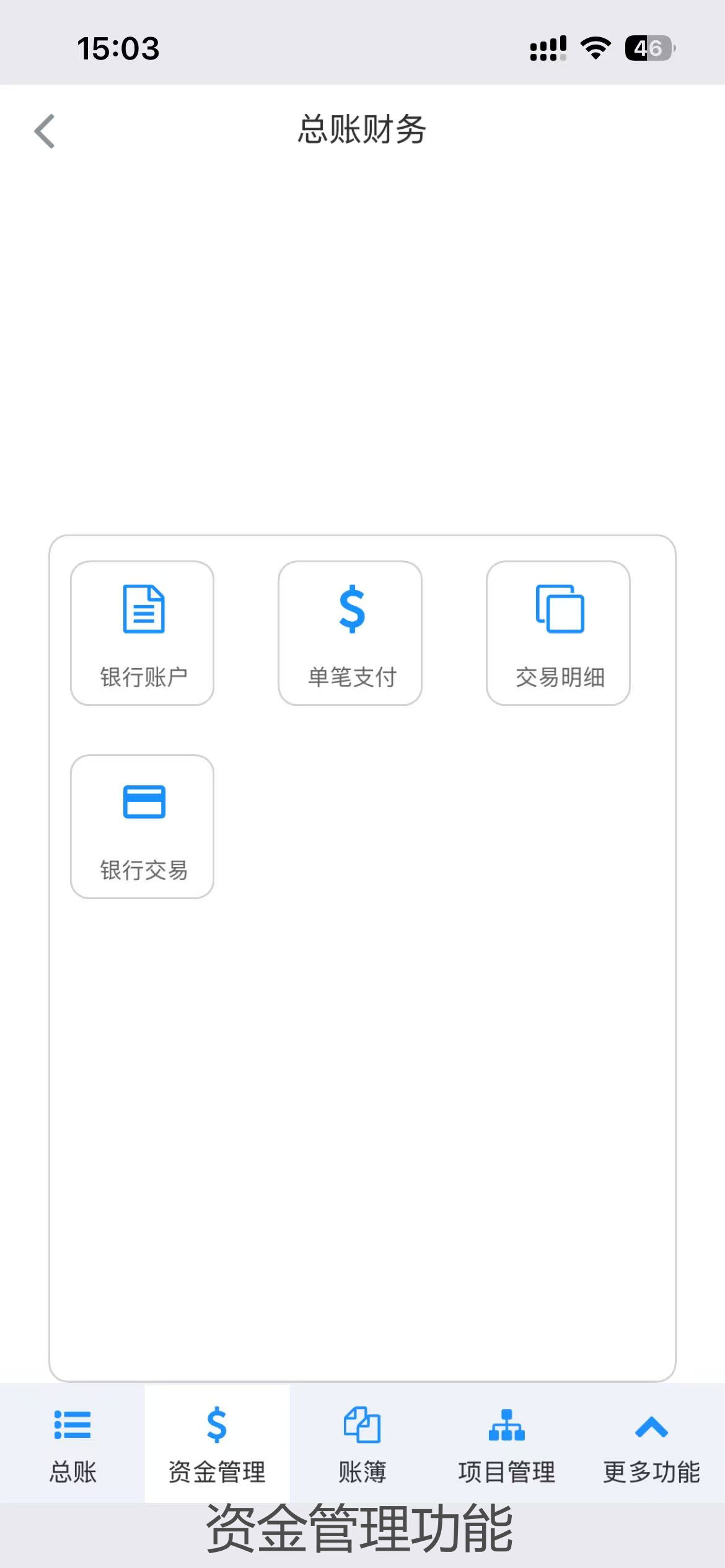Tap the 银行交易 bank card icon
The width and height of the screenshot is (725, 1568).
(144, 803)
